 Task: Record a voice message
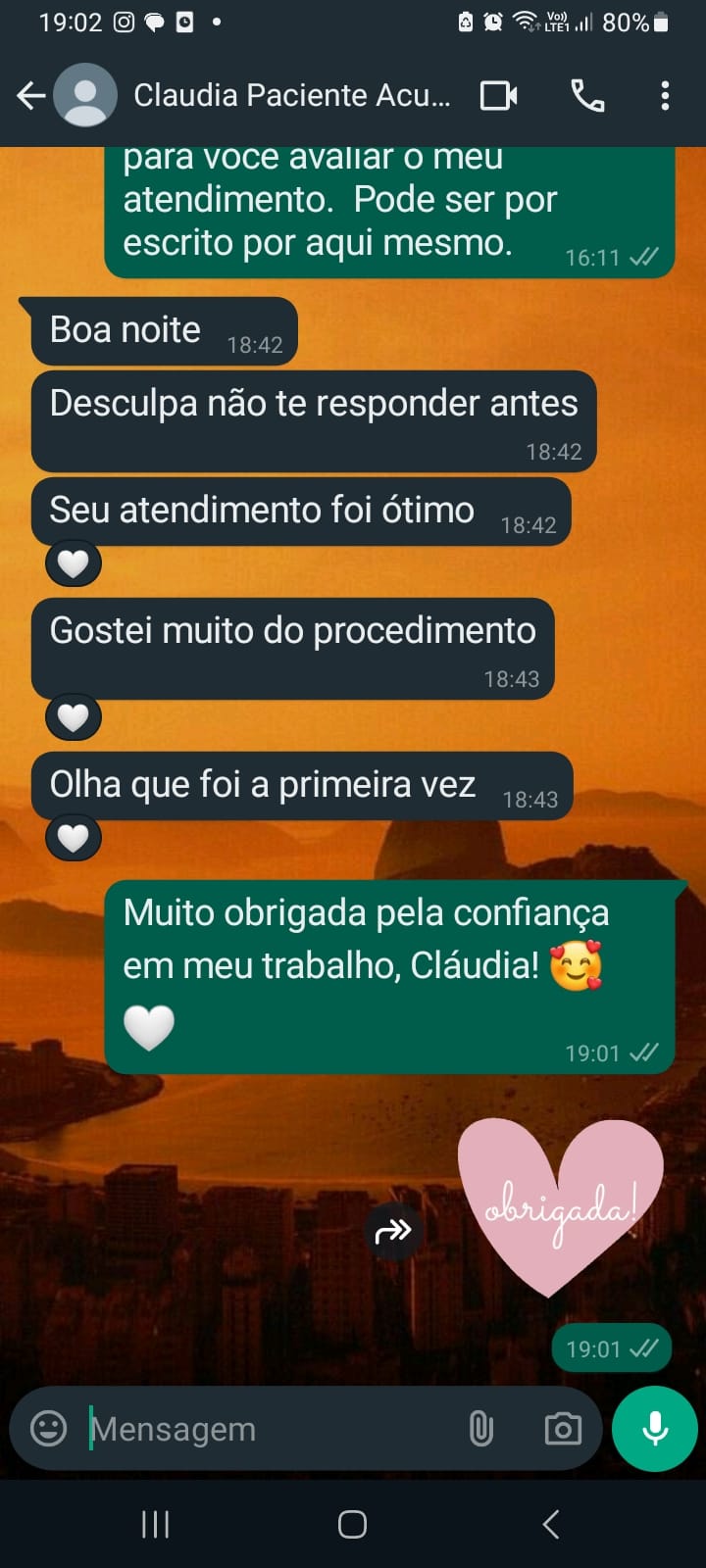[x=655, y=1429]
